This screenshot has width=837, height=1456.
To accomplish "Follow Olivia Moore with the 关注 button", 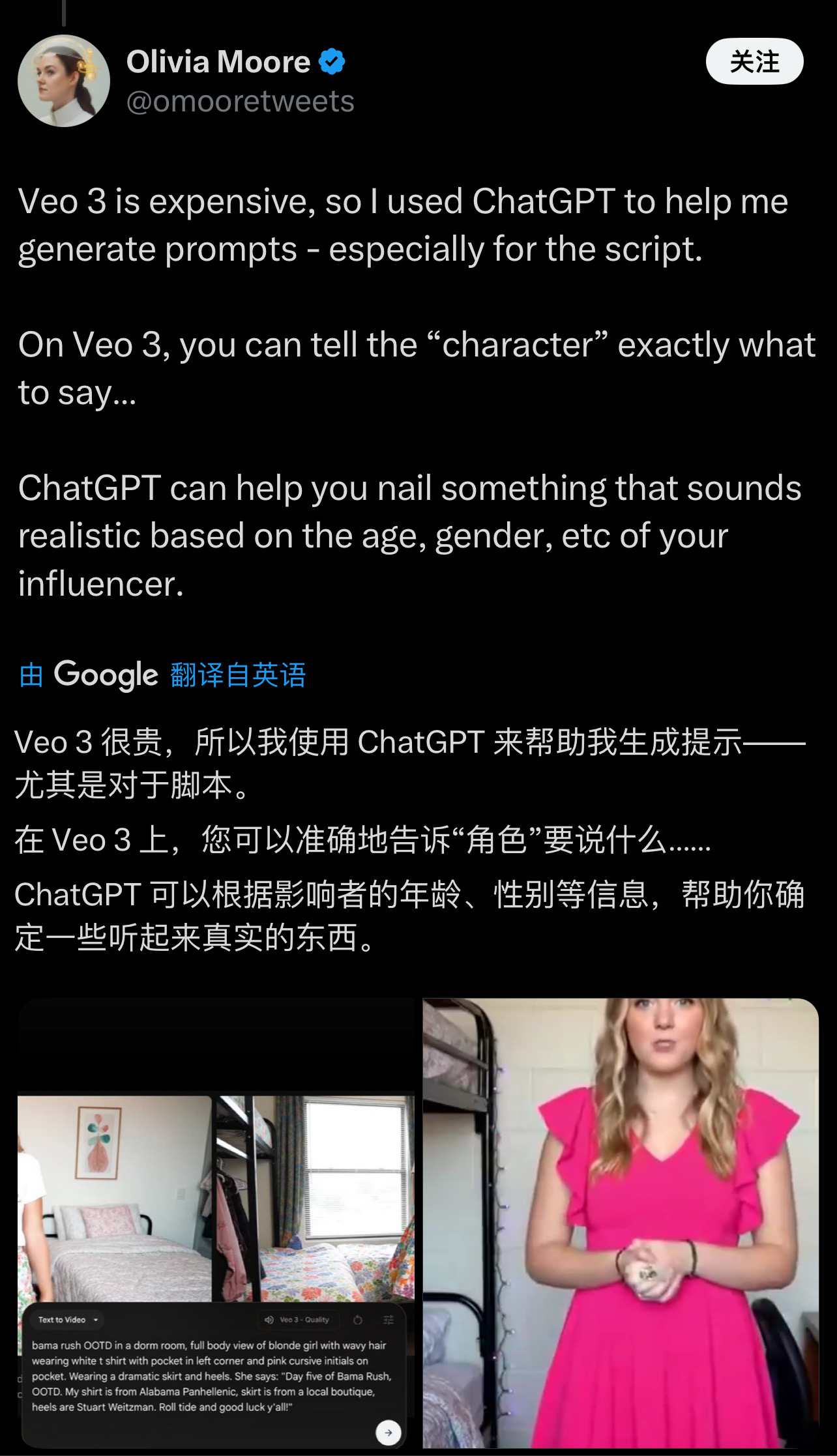I will [x=754, y=62].
